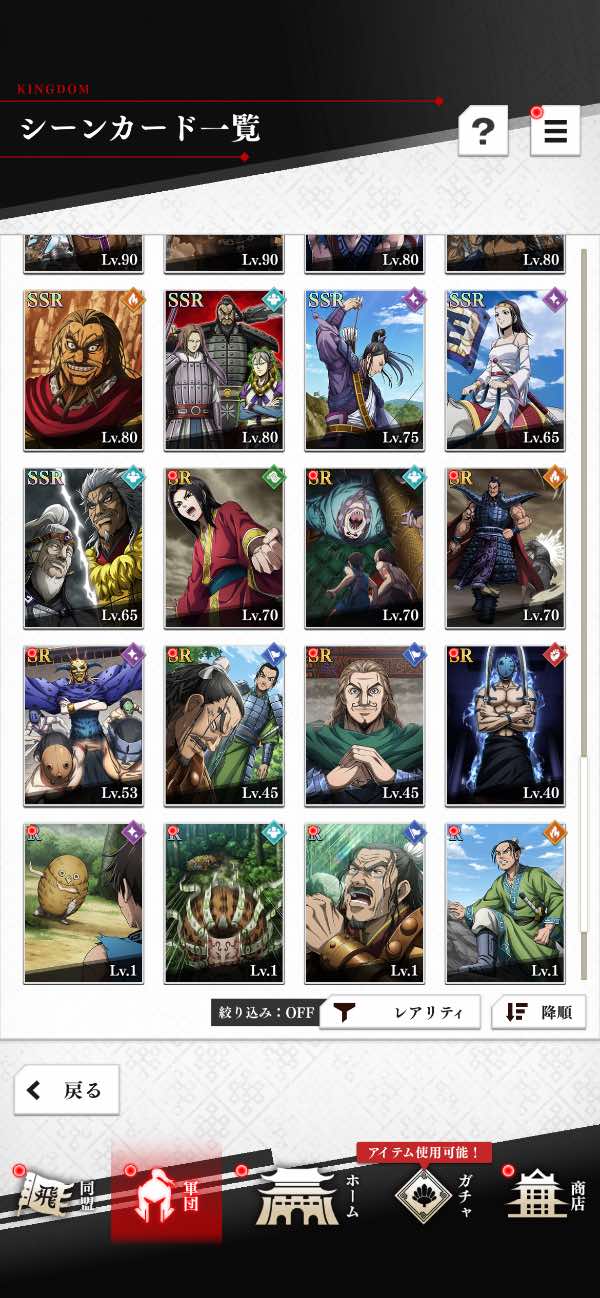Select the SR green cloak man card Lv.45
Image resolution: width=600 pixels, height=1298 pixels.
pos(365,725)
